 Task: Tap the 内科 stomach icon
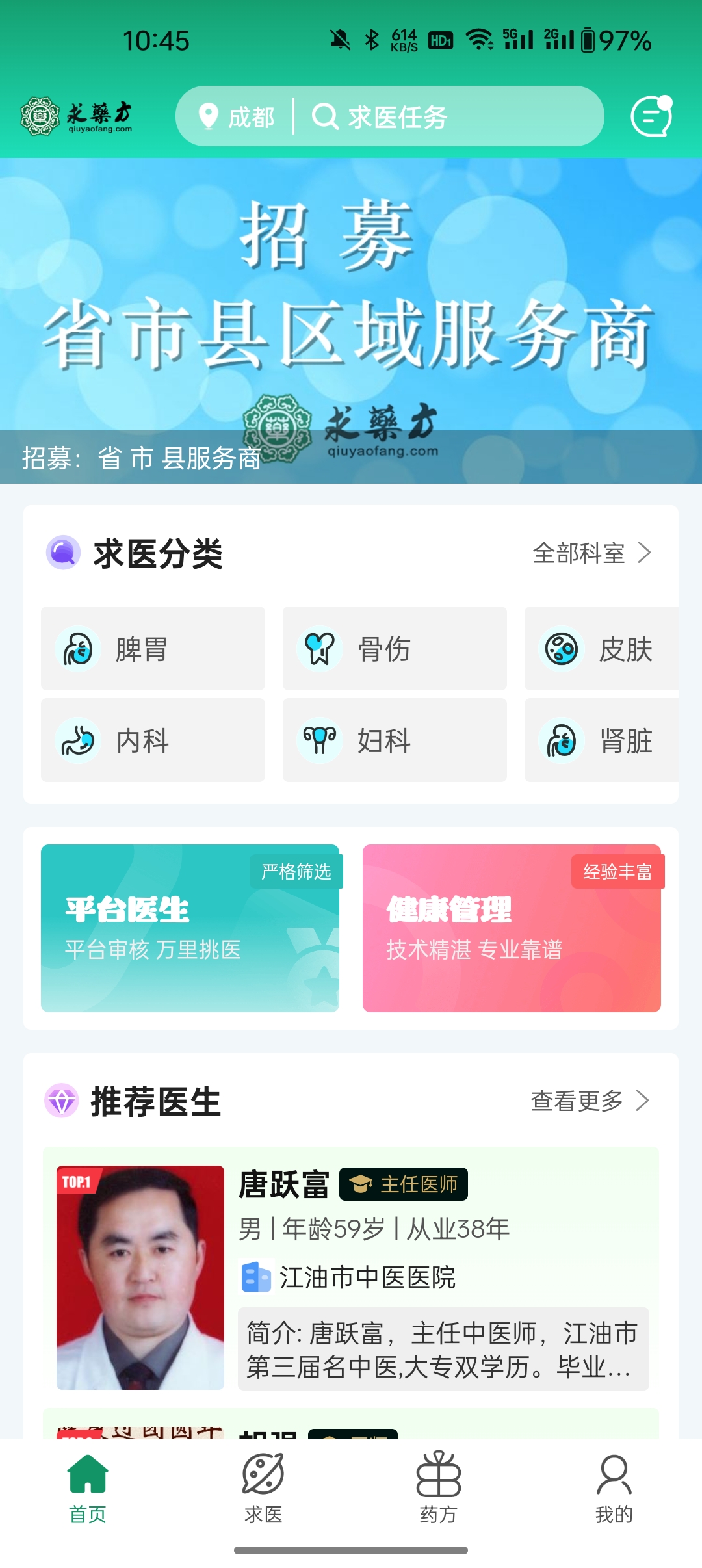pos(78,741)
